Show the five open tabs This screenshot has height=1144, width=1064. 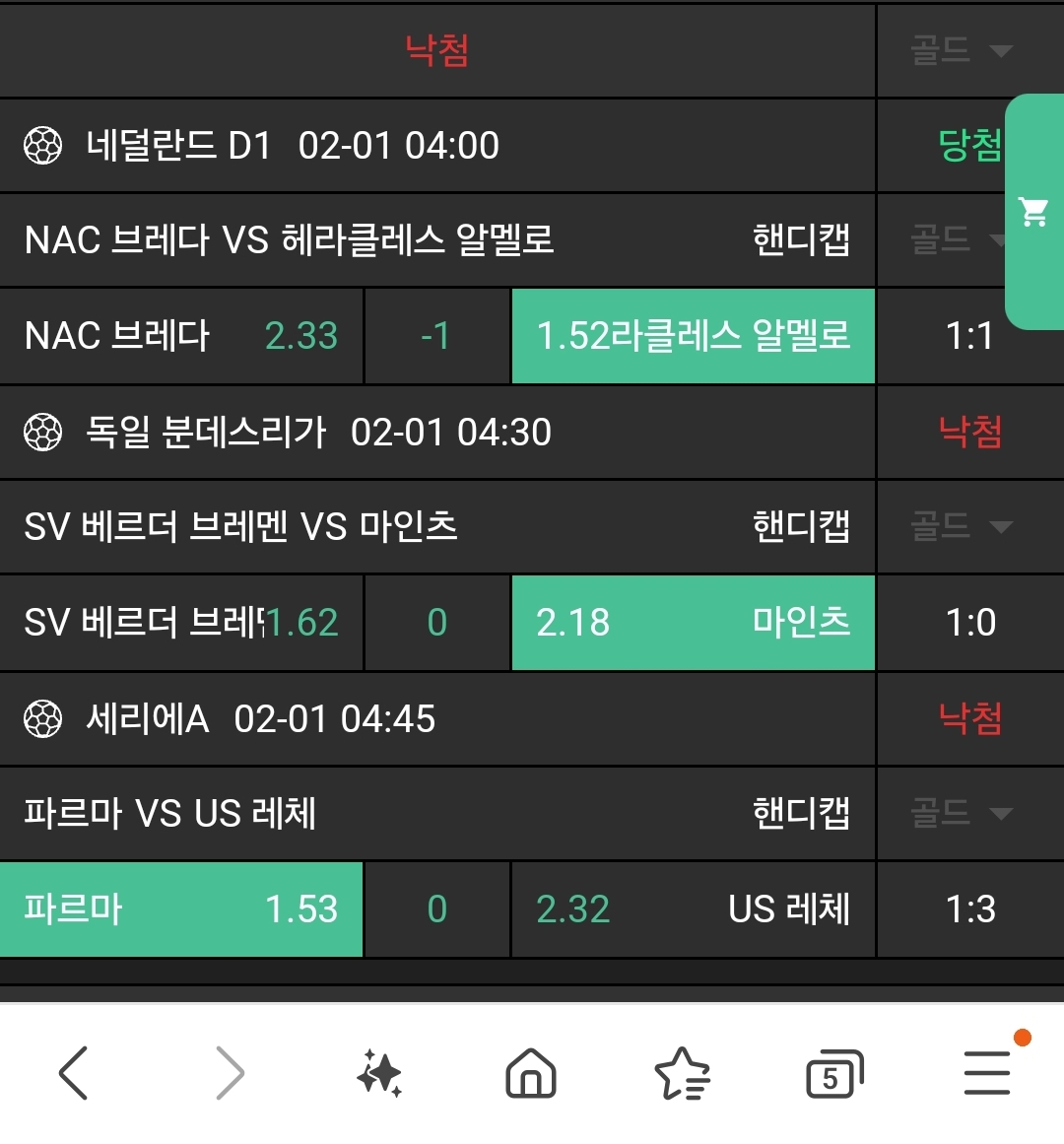tap(833, 1073)
